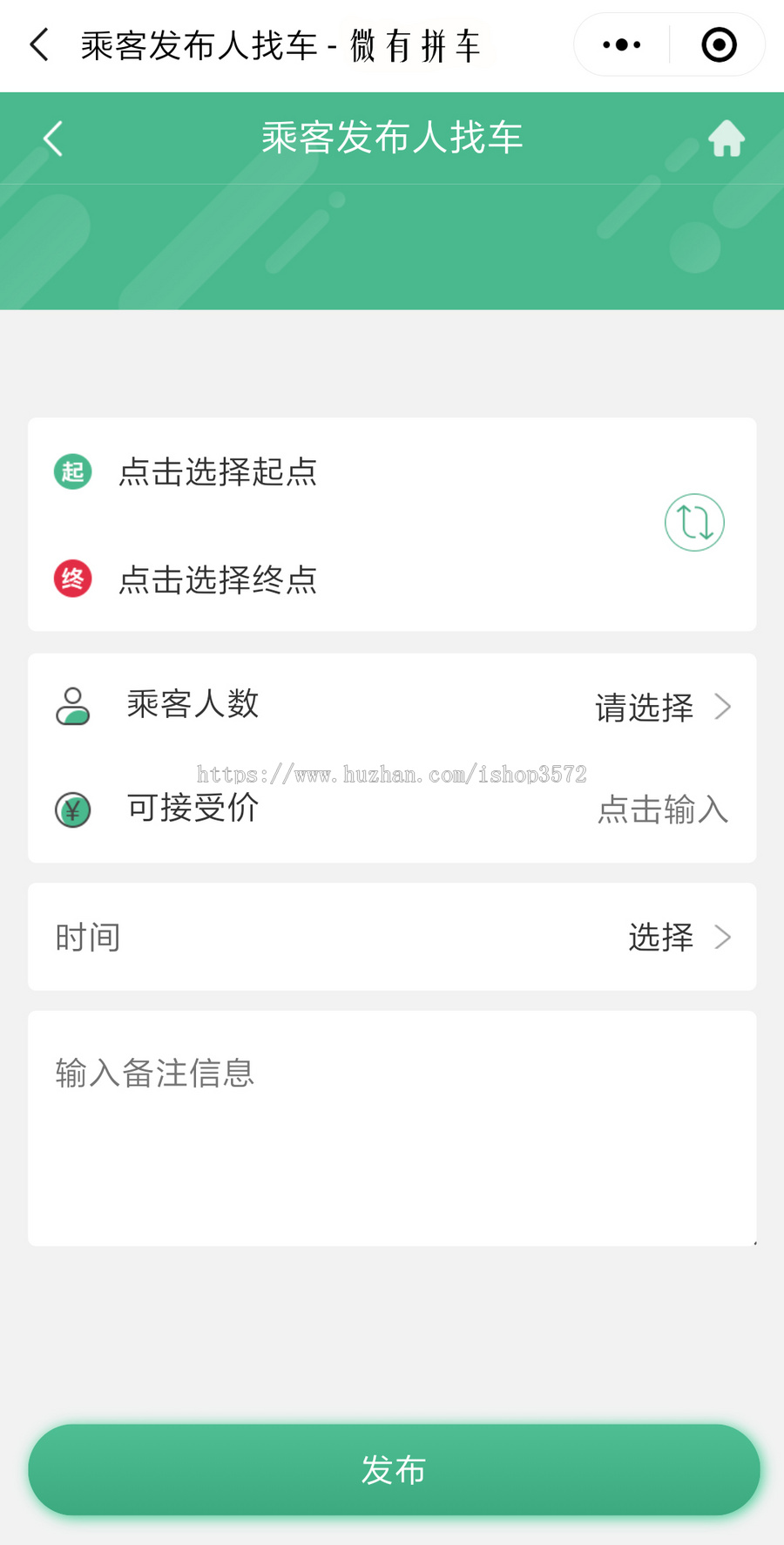Tap the green start point marker icon
This screenshot has height=1545, width=784.
[x=72, y=471]
